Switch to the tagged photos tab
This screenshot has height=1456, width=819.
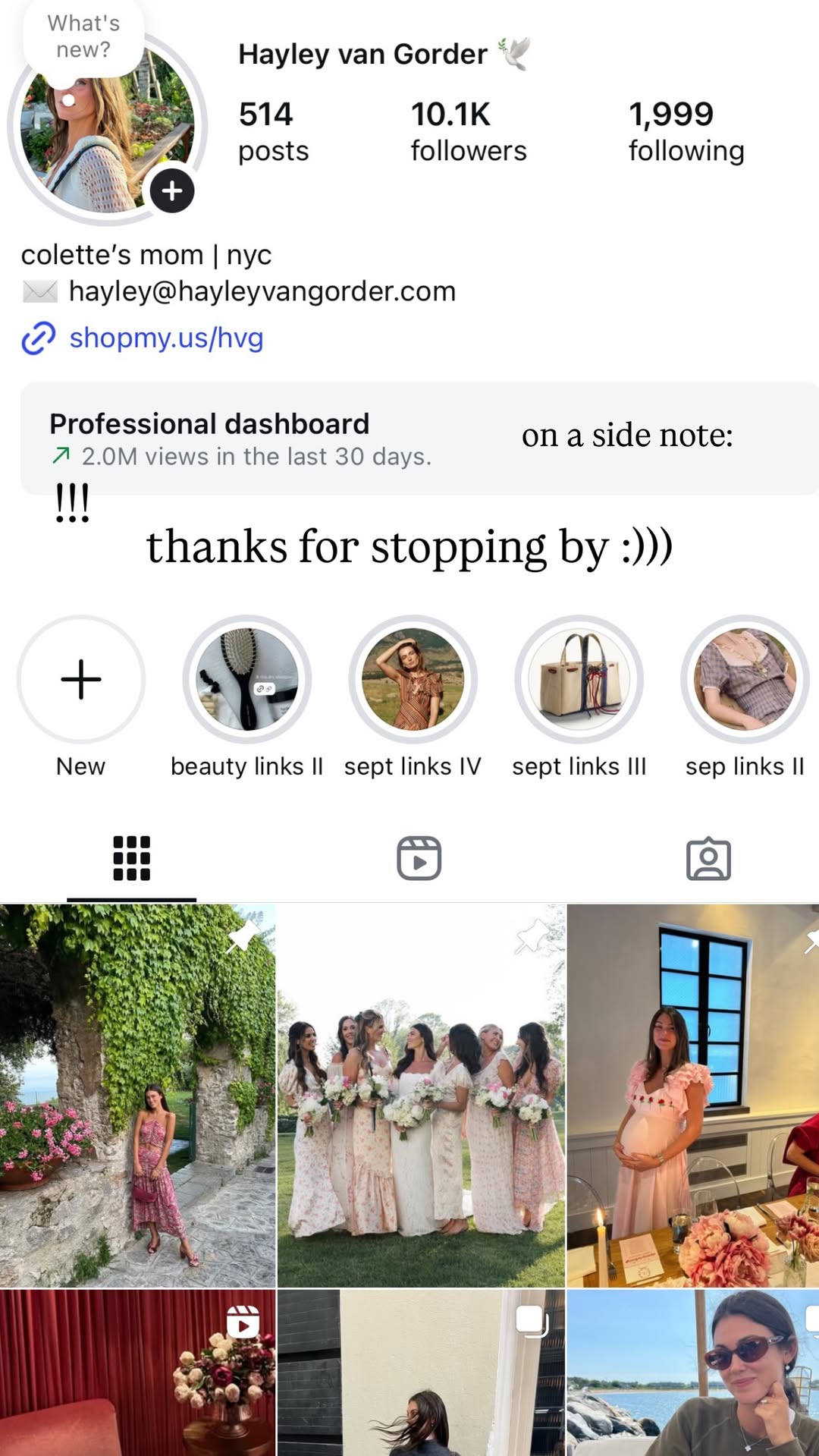click(708, 859)
